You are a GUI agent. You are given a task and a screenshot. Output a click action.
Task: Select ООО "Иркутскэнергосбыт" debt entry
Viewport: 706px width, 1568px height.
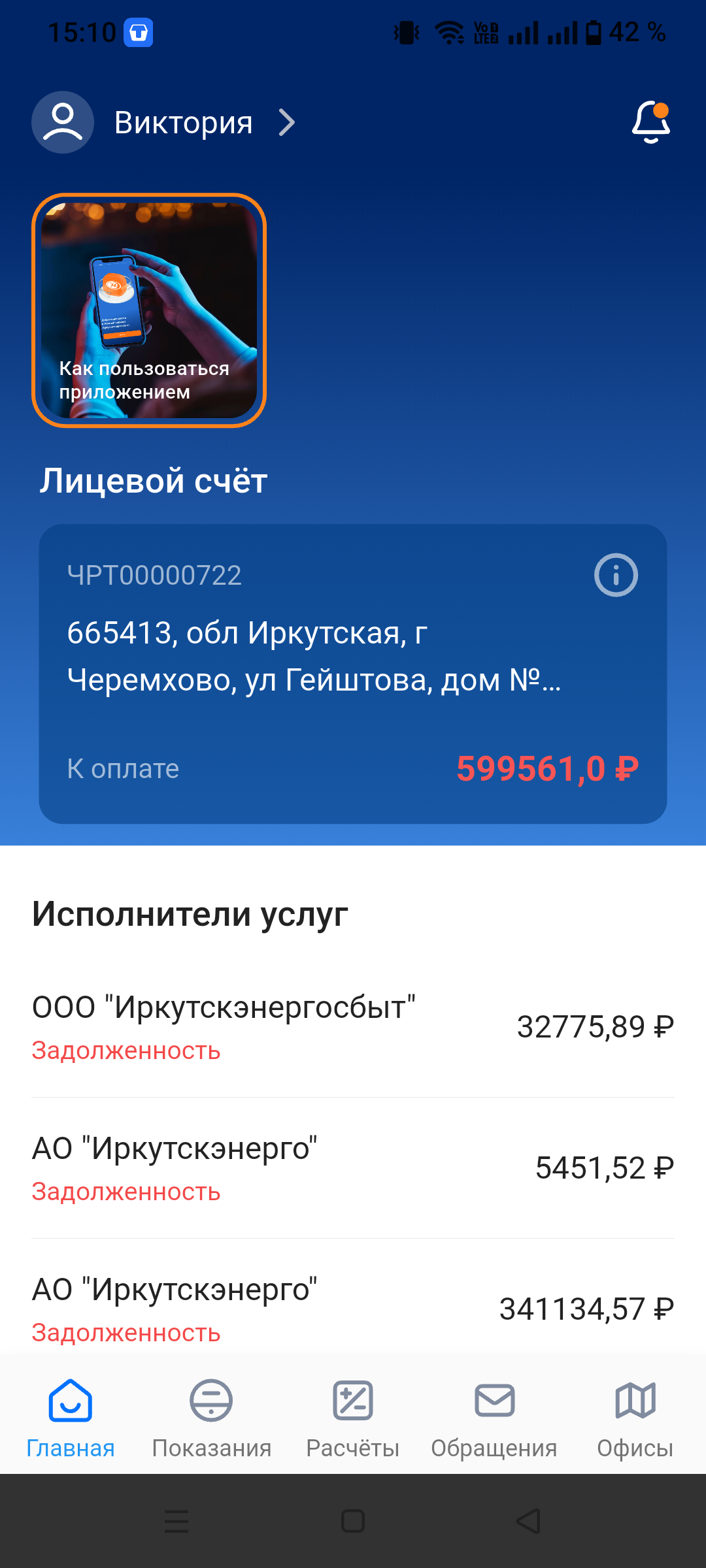click(x=353, y=1026)
